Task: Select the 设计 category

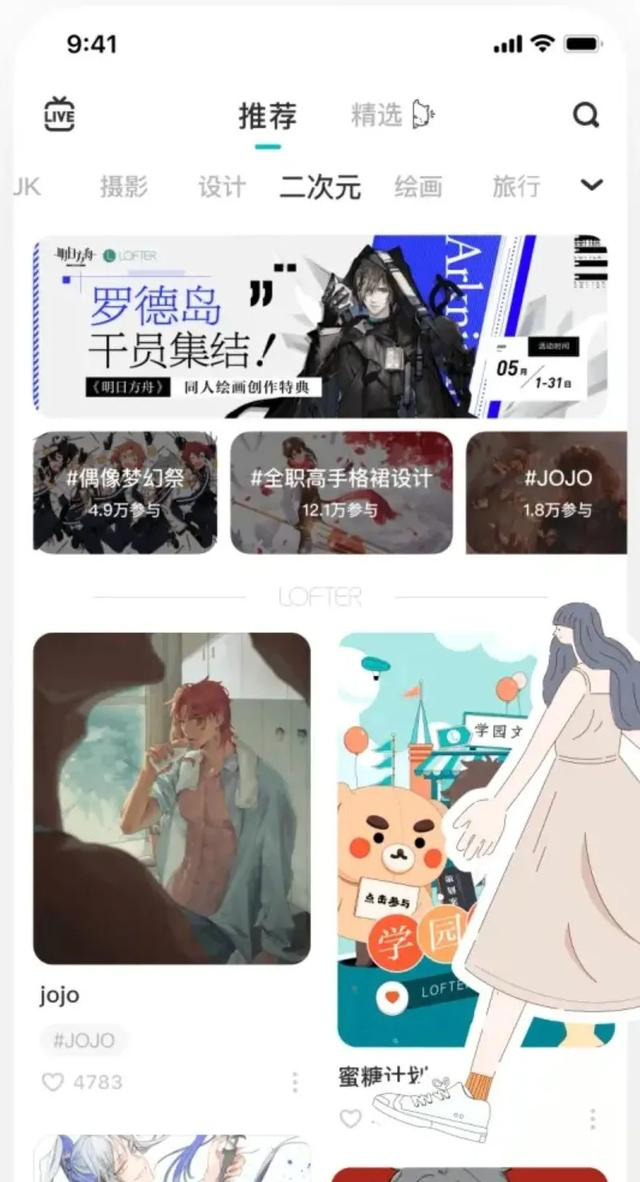Action: coord(221,186)
